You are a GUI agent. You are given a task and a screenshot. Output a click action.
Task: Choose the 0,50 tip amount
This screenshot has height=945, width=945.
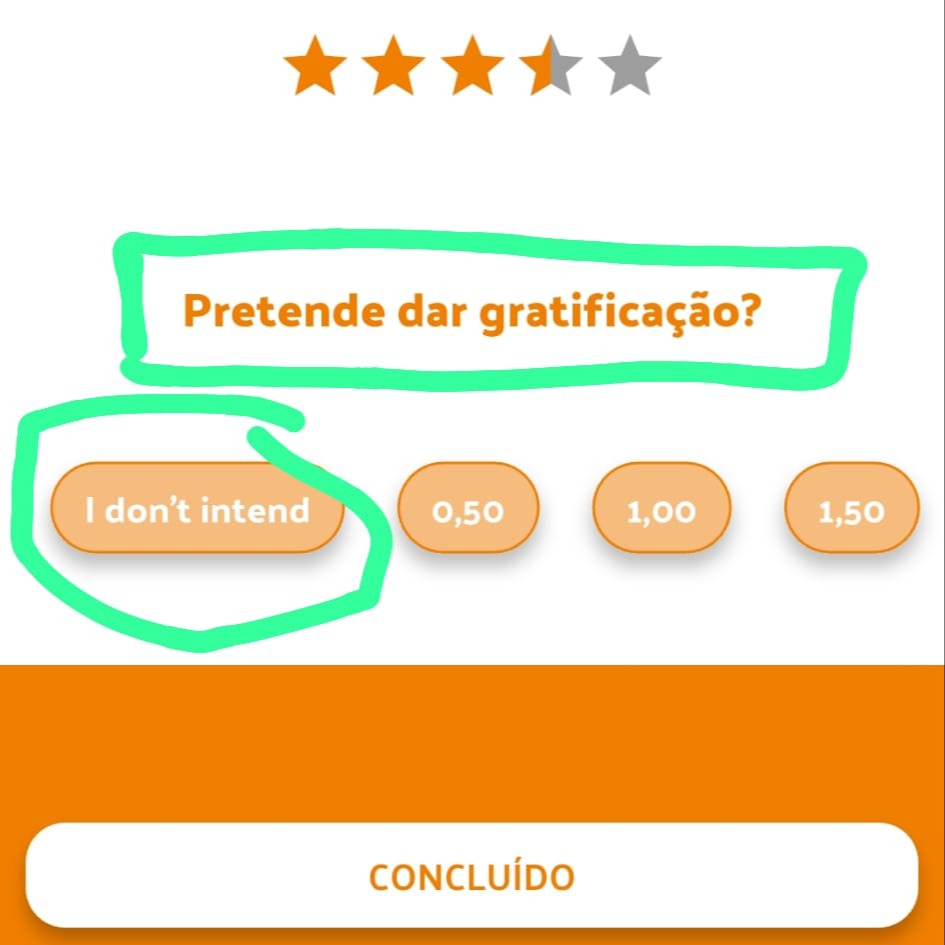pyautogui.click(x=468, y=511)
